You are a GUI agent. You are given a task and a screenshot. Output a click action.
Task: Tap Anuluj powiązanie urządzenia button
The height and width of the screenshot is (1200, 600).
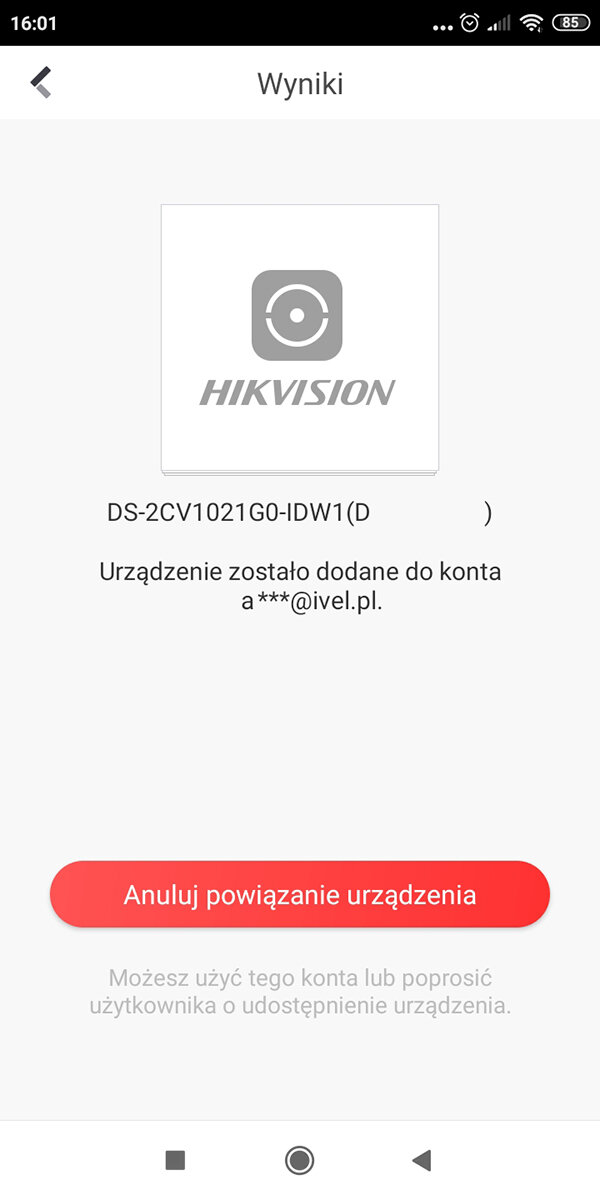tap(300, 895)
